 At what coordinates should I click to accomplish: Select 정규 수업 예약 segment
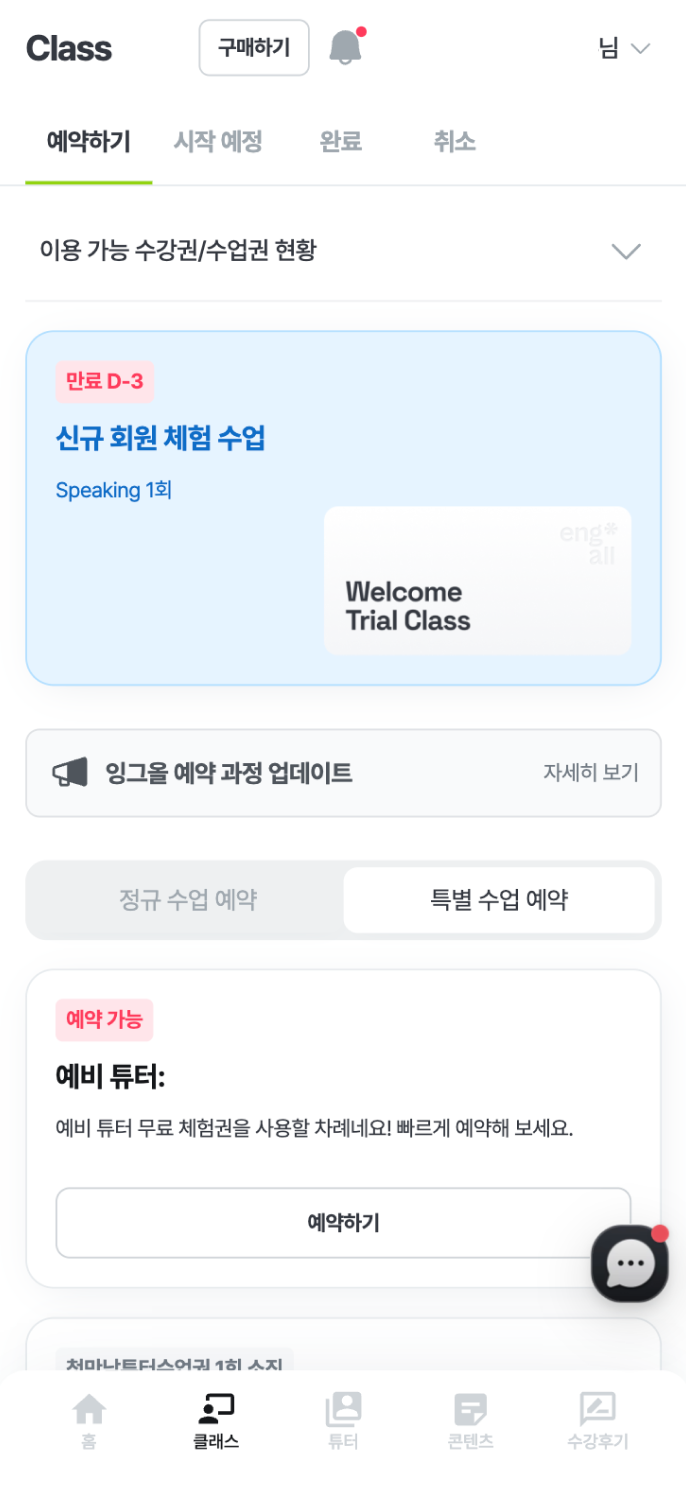click(x=188, y=900)
